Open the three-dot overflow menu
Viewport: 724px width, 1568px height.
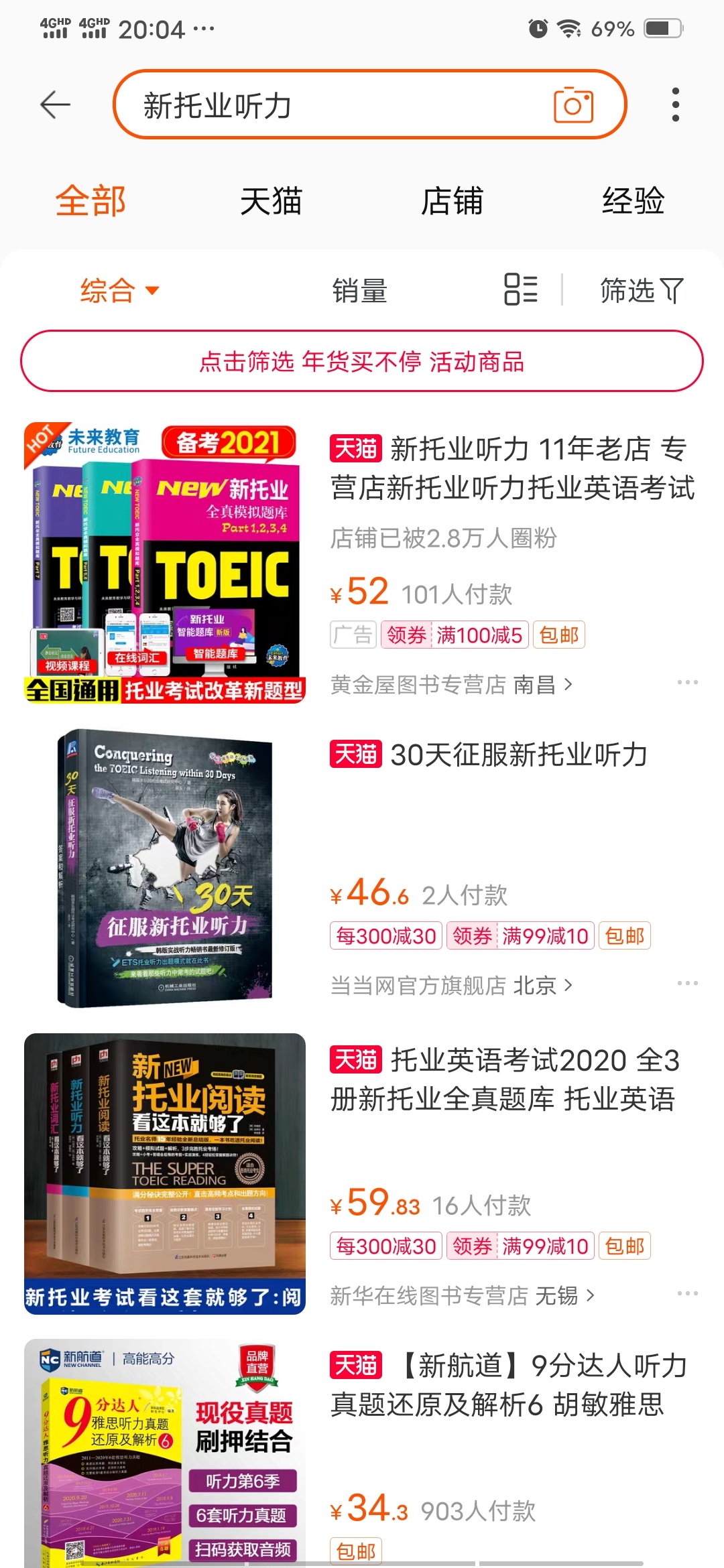[675, 105]
